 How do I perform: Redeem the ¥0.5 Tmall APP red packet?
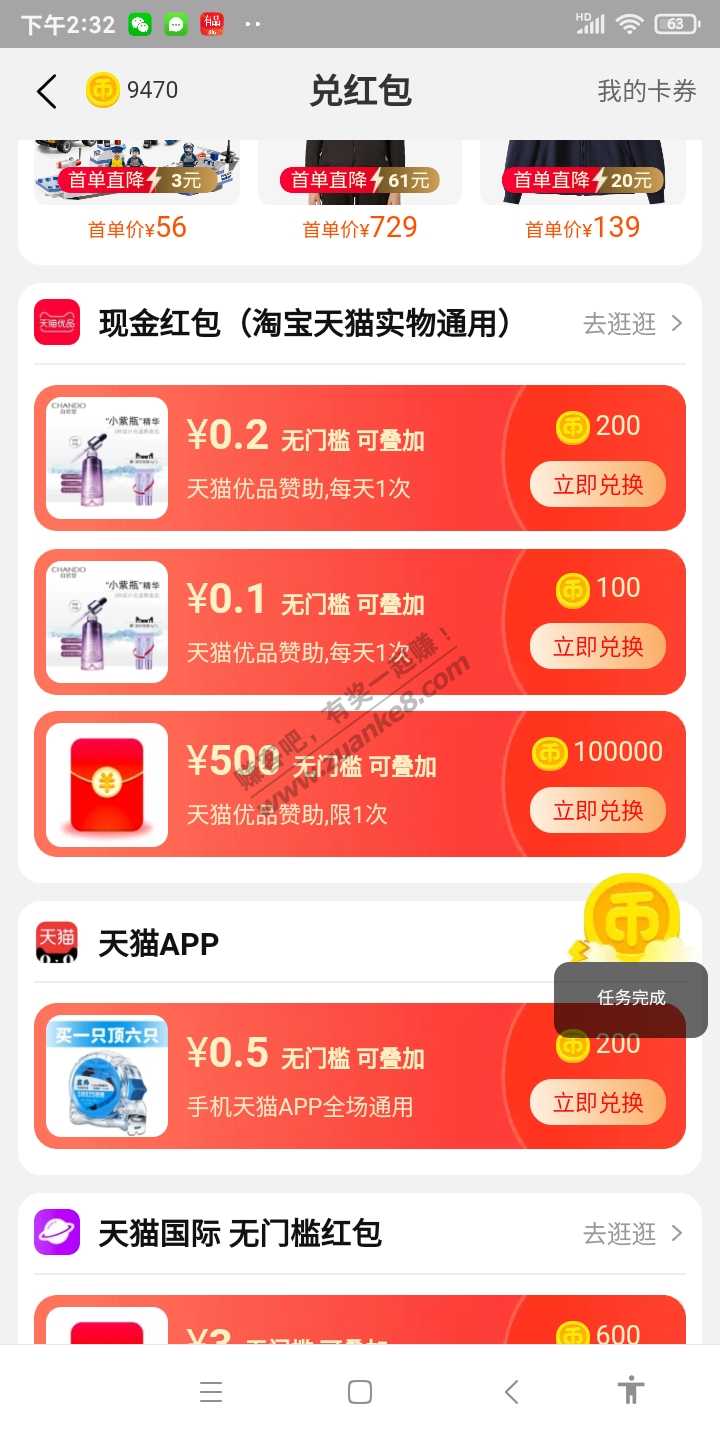click(598, 1102)
